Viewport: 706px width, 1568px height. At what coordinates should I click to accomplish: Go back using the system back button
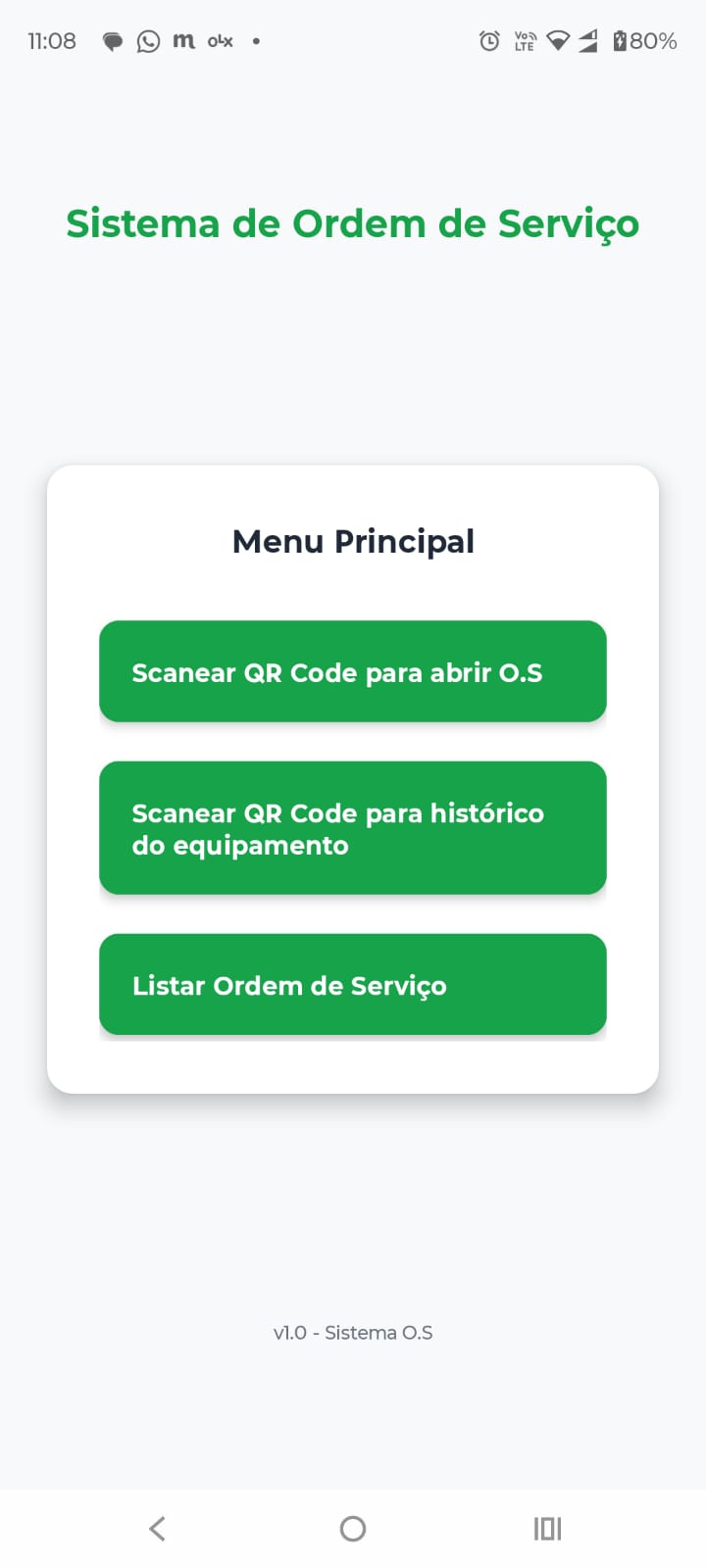pyautogui.click(x=157, y=1528)
